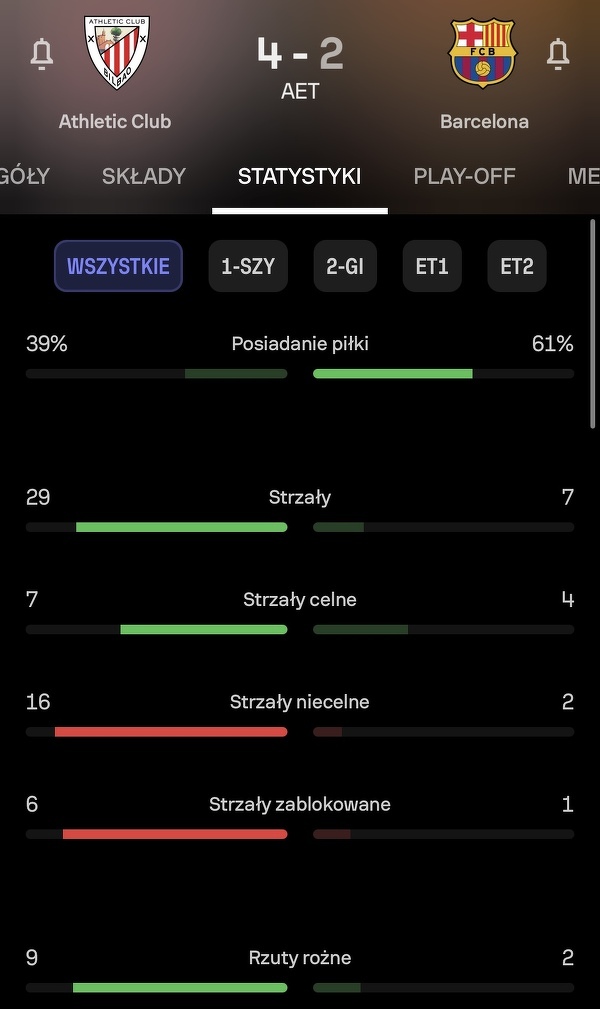
Task: Go to the SZCZEGÓŁY tab
Action: click(24, 176)
